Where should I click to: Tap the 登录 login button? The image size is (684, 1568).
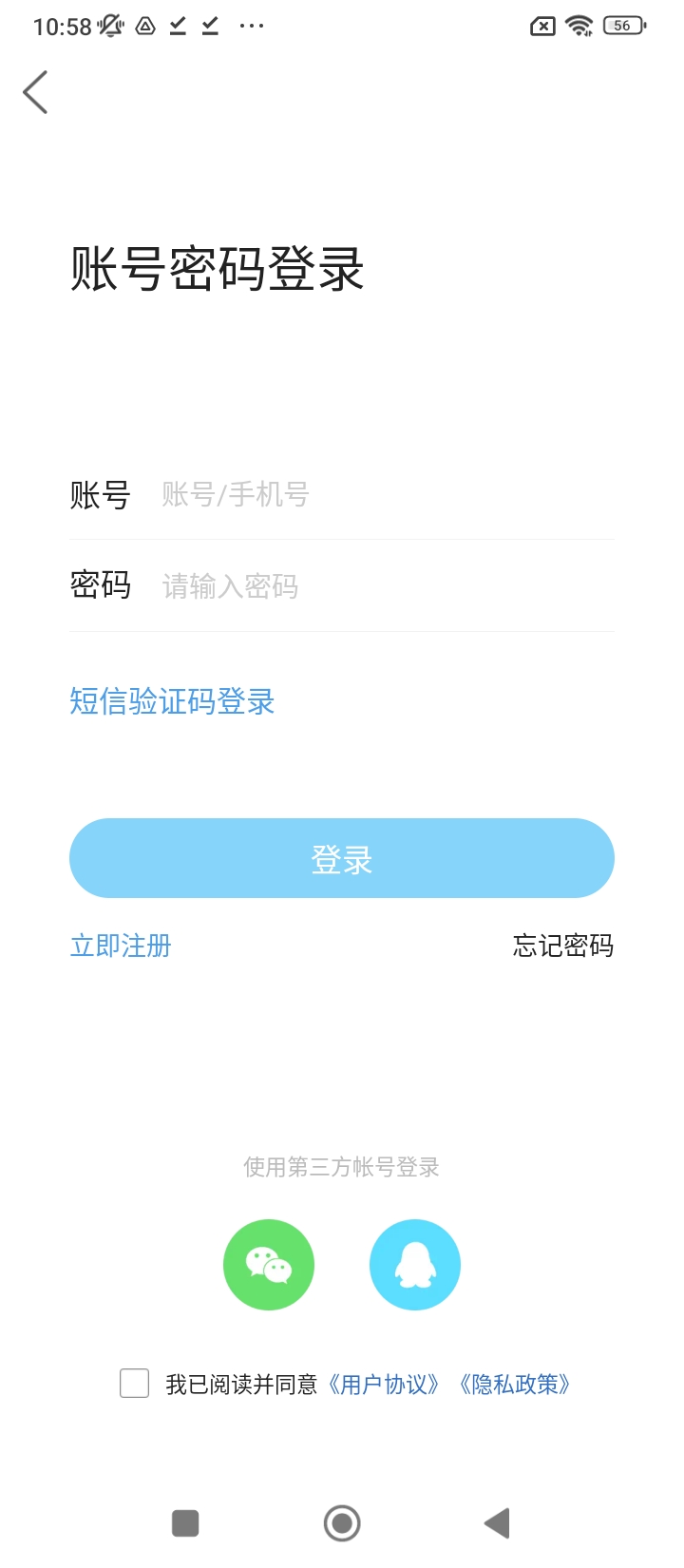pos(342,858)
